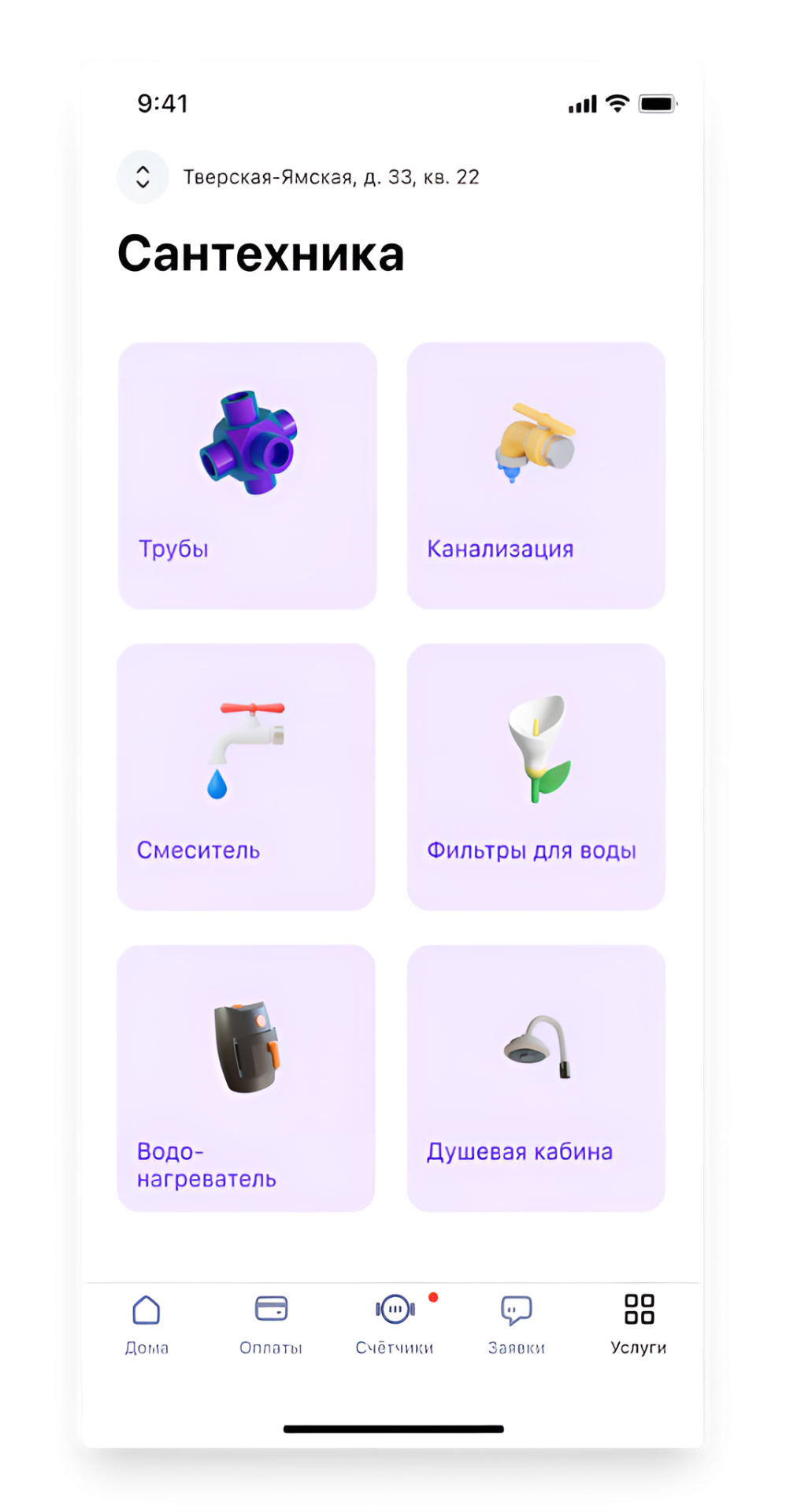Image resolution: width=786 pixels, height=1512 pixels.
Task: Open the Душевая кабина category
Action: [x=536, y=1077]
